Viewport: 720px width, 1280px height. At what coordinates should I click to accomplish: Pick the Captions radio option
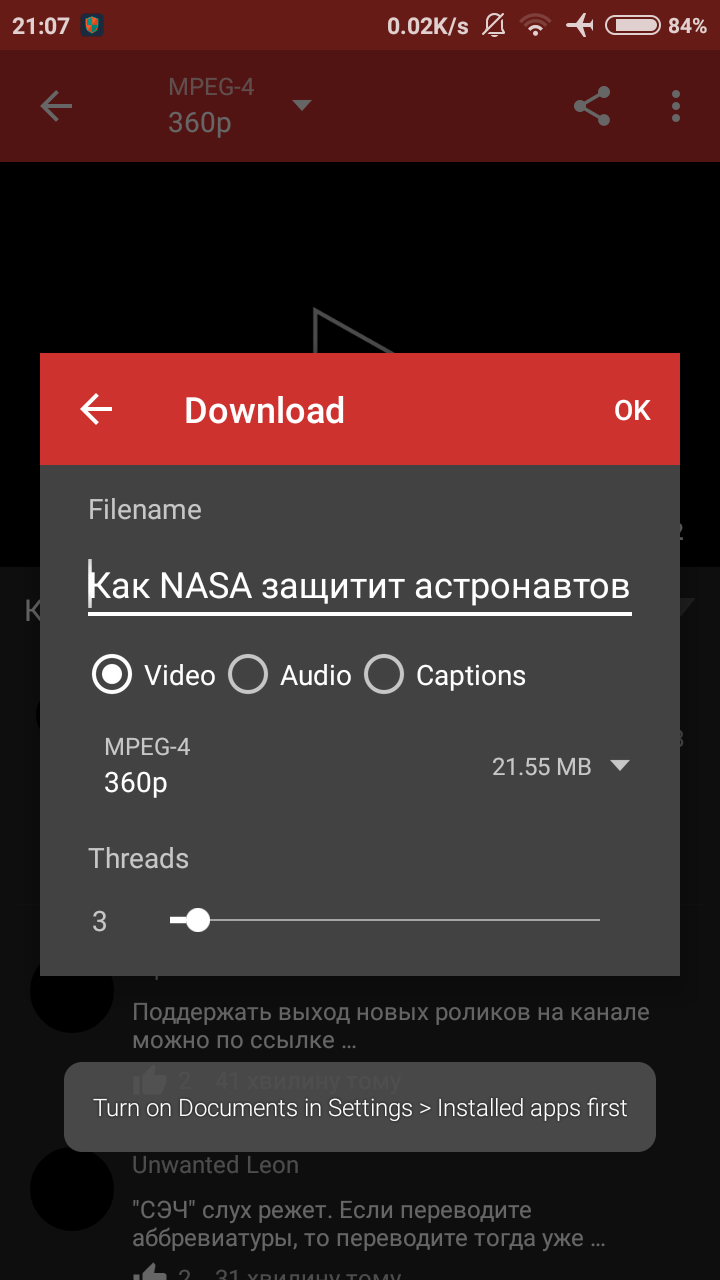(445, 675)
